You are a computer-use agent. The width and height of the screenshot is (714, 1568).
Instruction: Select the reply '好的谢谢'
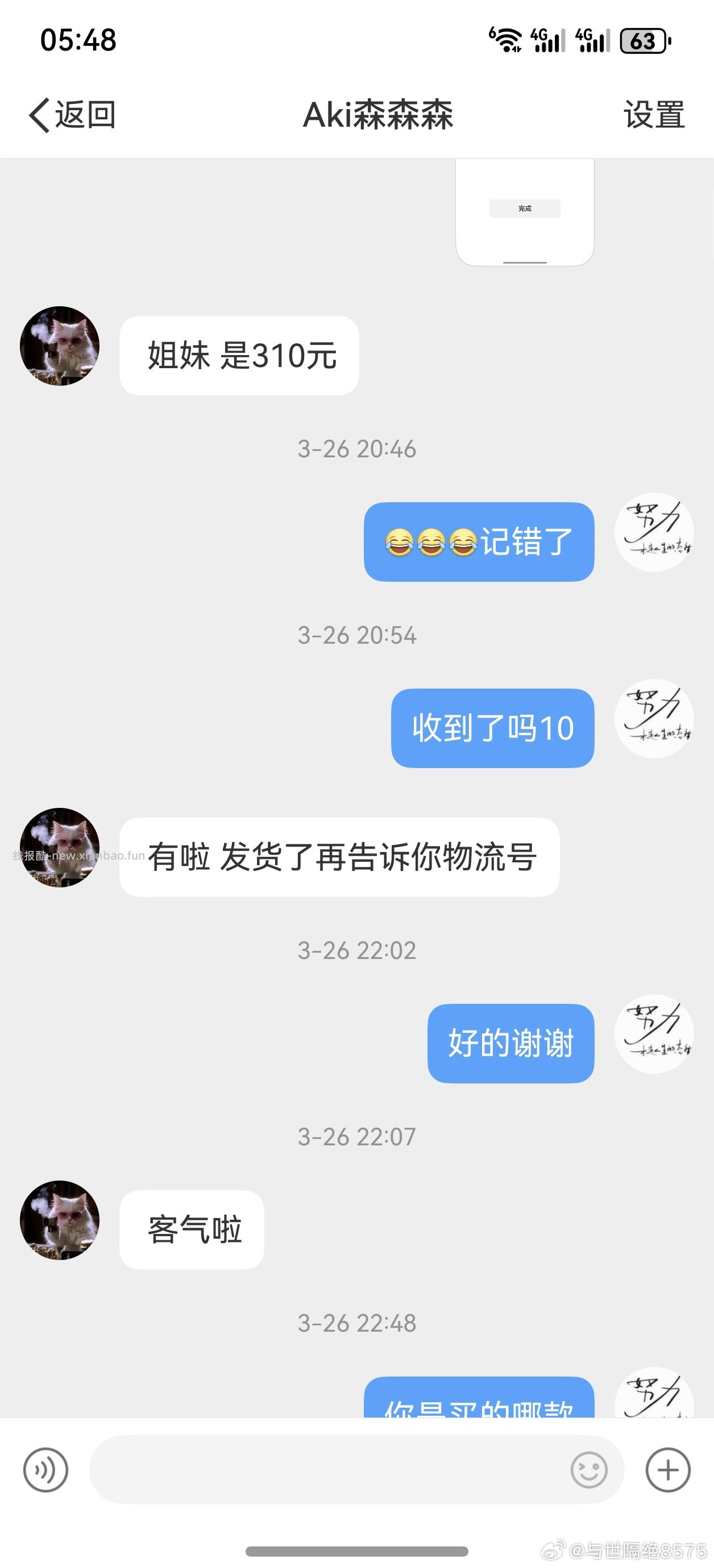coord(510,1042)
